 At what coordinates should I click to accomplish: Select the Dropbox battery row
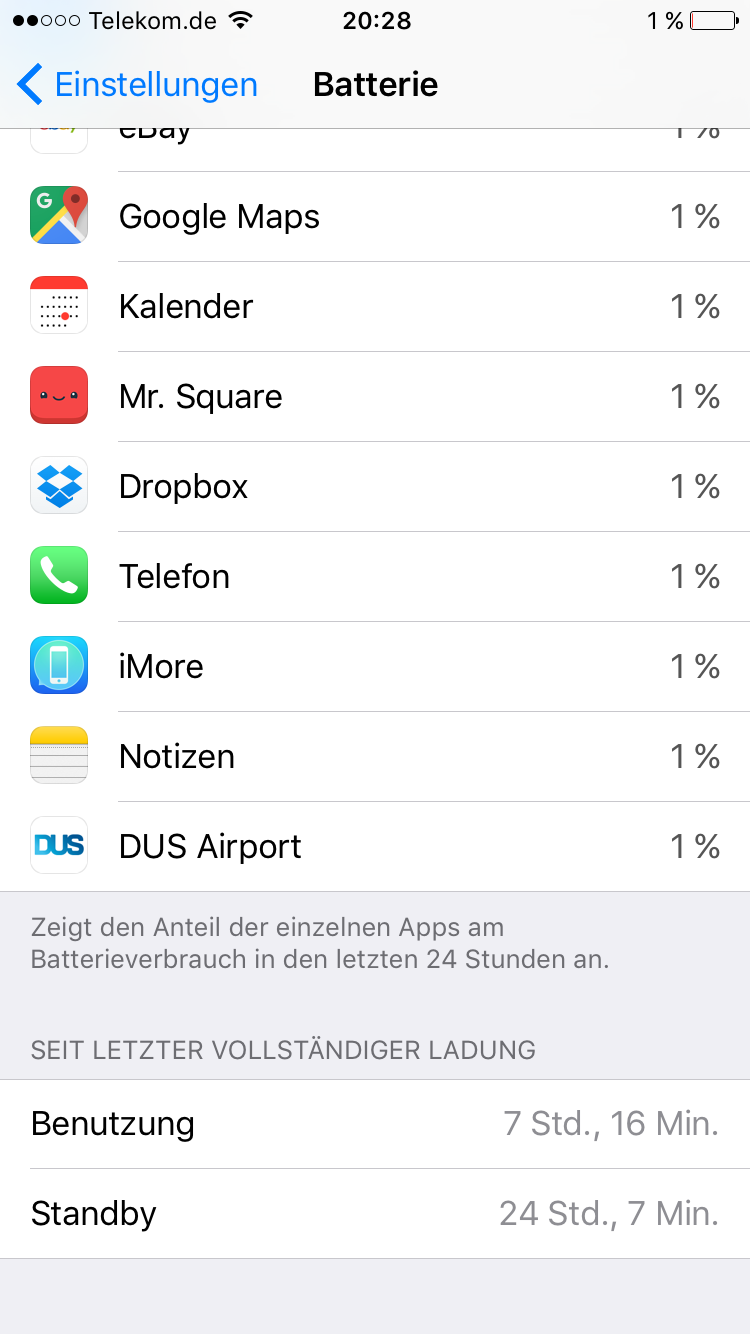(x=375, y=487)
